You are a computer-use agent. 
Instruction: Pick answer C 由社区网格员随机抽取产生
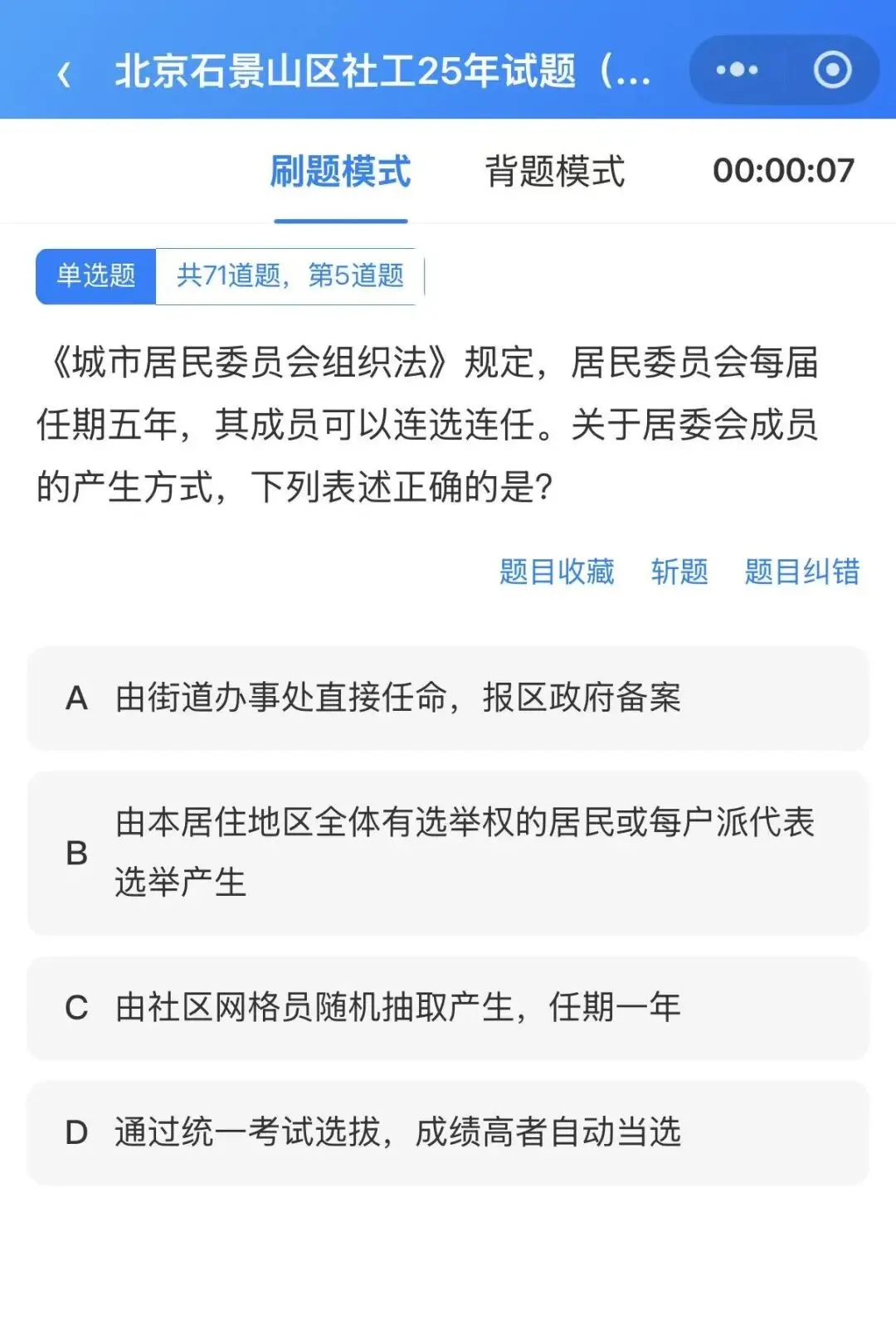(x=448, y=1008)
